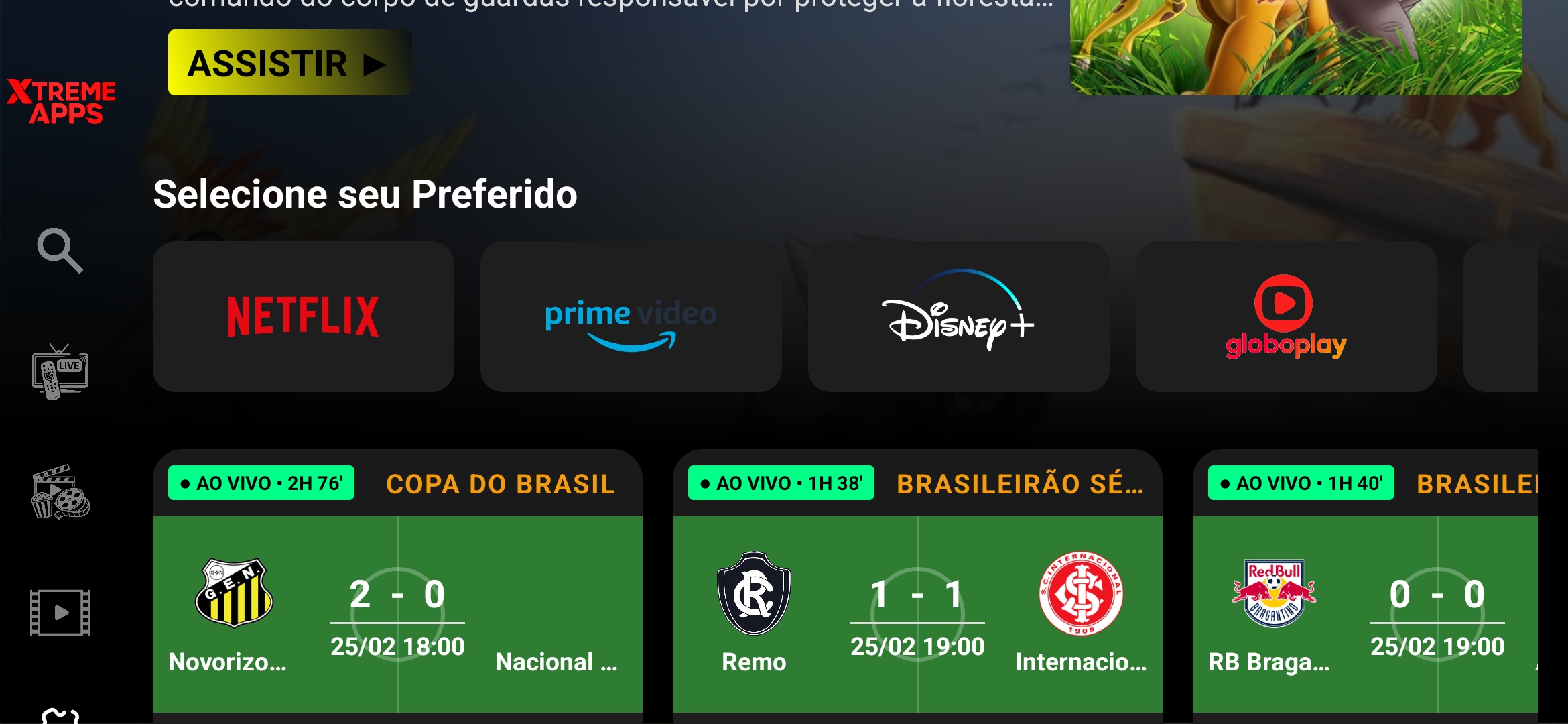Choose the Disney+ tile
Viewport: 1568px width, 724px height.
pos(958,316)
